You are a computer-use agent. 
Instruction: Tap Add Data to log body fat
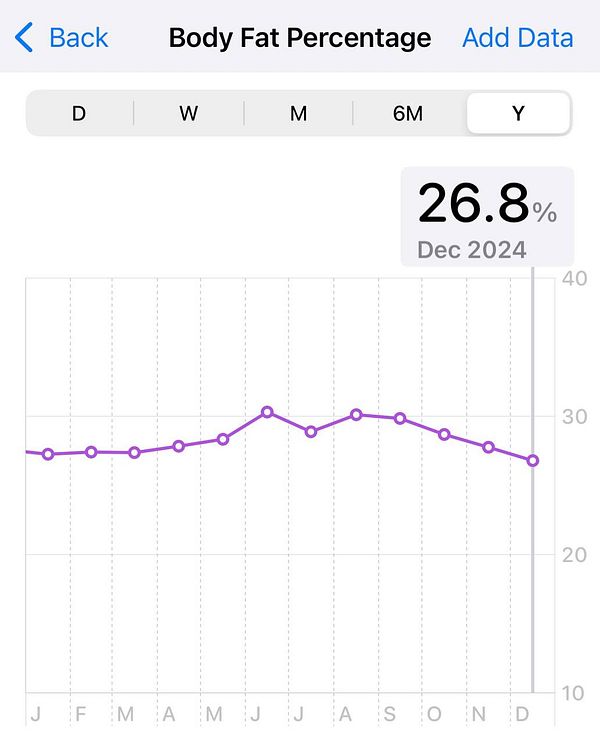point(517,38)
